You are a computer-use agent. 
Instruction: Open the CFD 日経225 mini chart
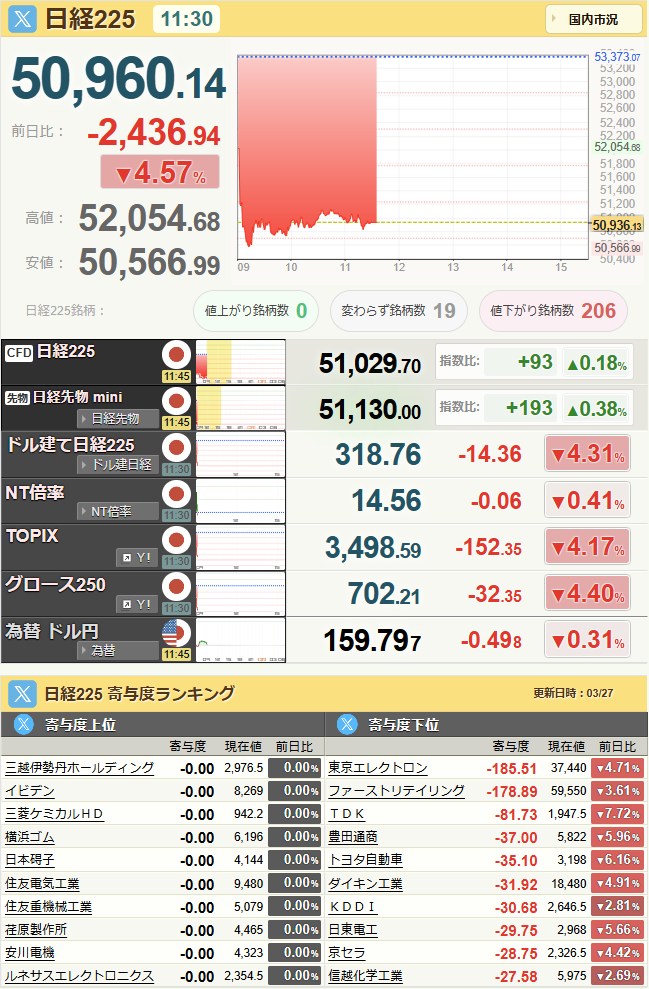(x=240, y=362)
